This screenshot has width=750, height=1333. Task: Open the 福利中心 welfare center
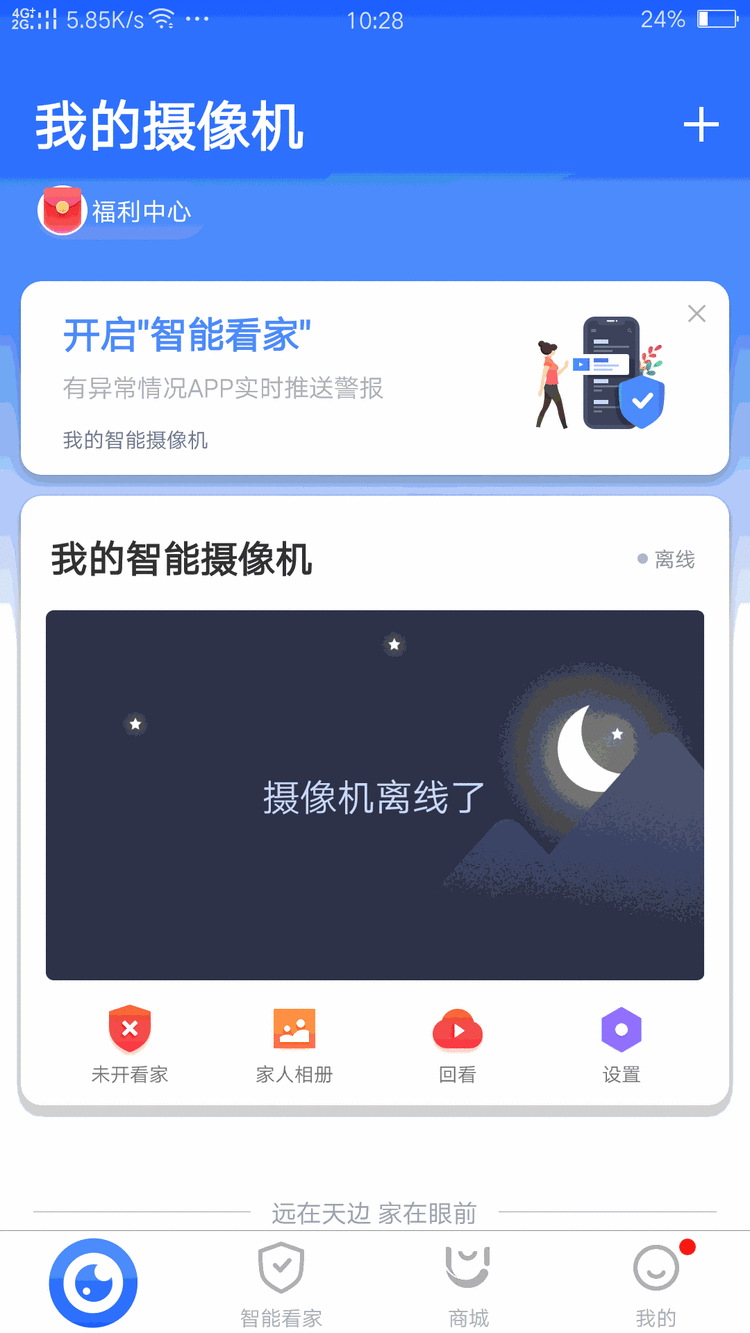[x=120, y=212]
